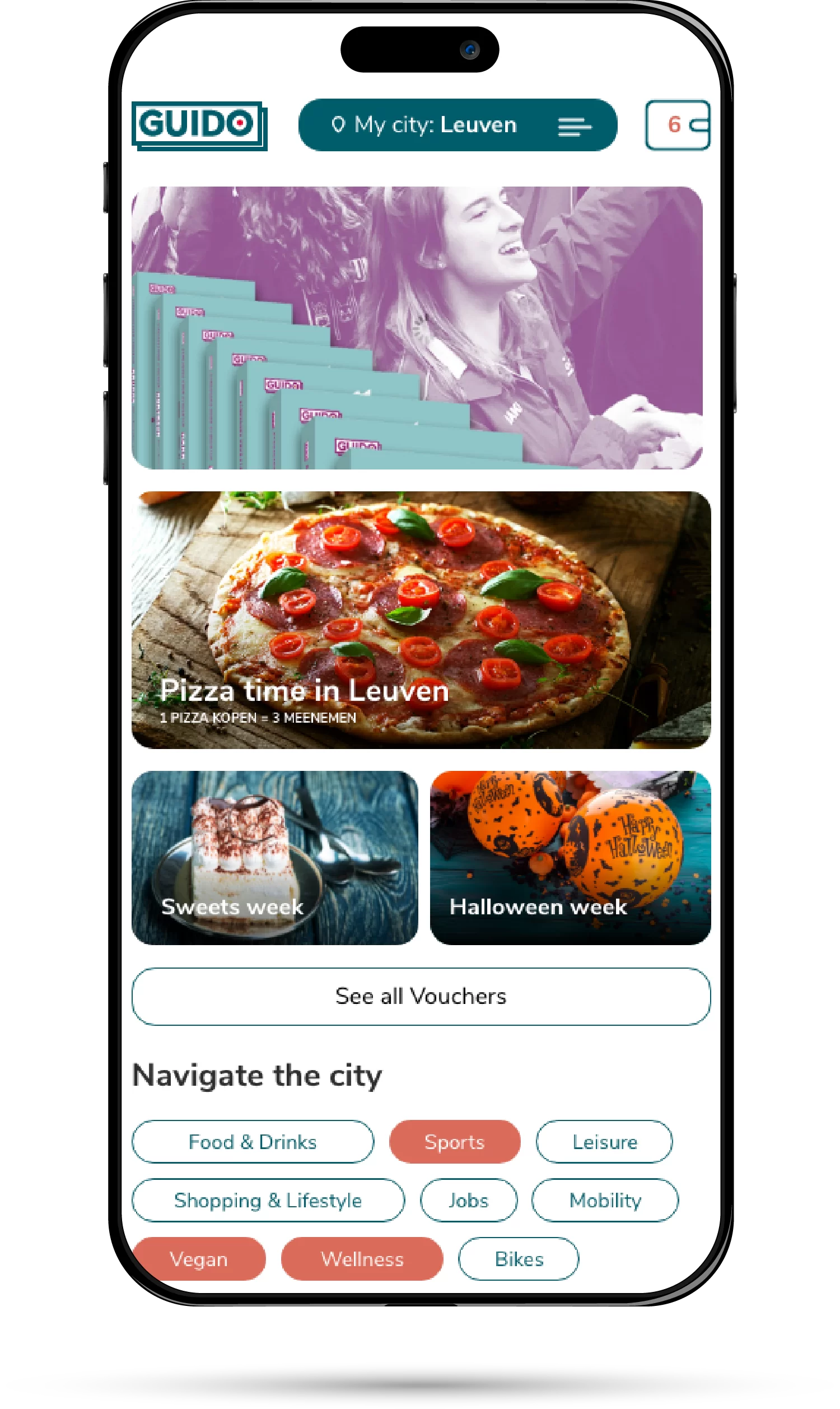Image resolution: width=840 pixels, height=1409 pixels.
Task: Open the Jobs category
Action: click(x=468, y=1200)
